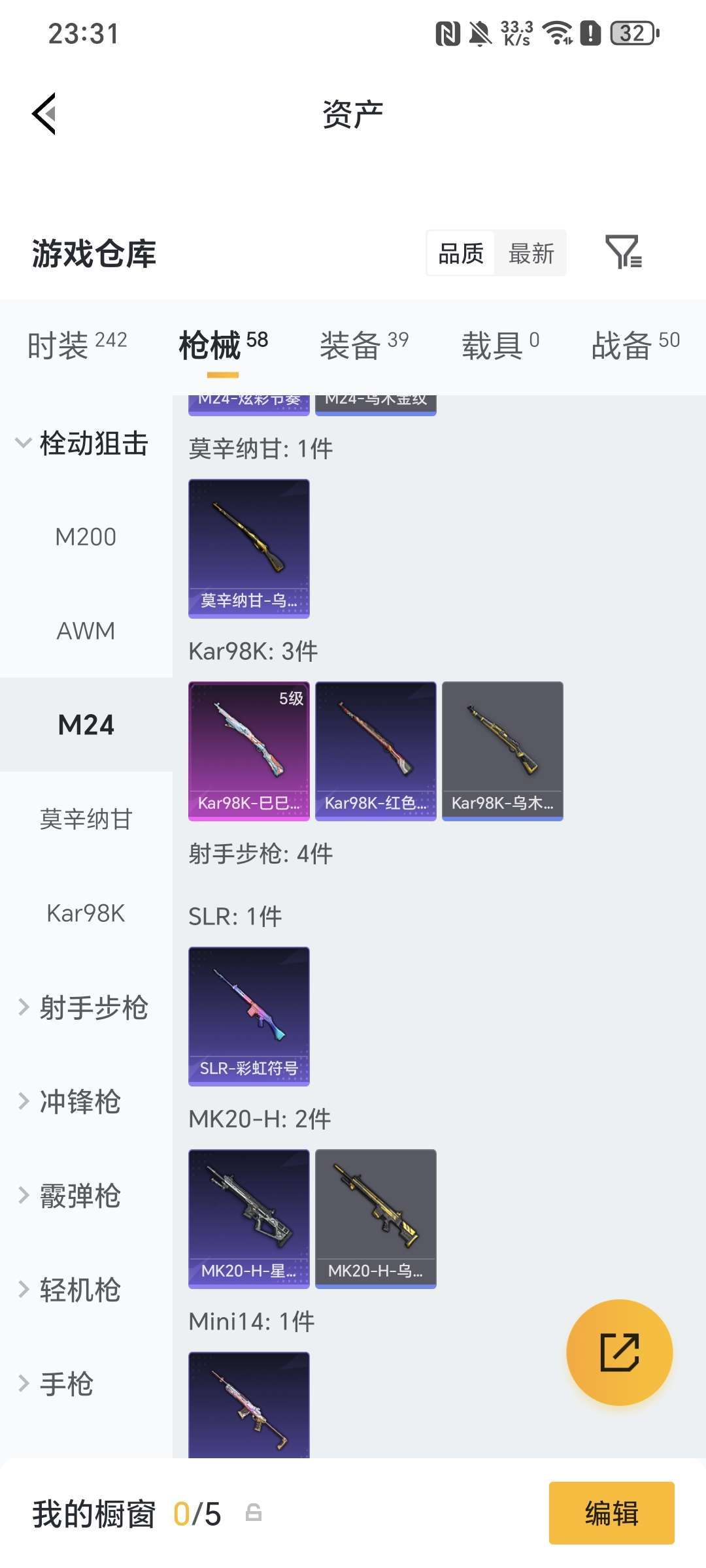706x1568 pixels.
Task: Switch to the 战备 tab
Action: coord(635,344)
